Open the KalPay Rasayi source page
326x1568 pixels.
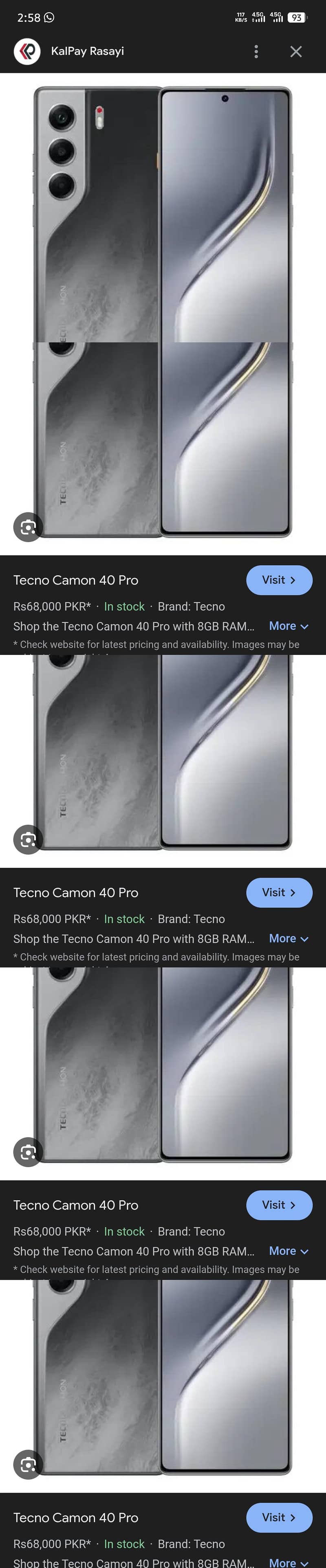coord(87,51)
